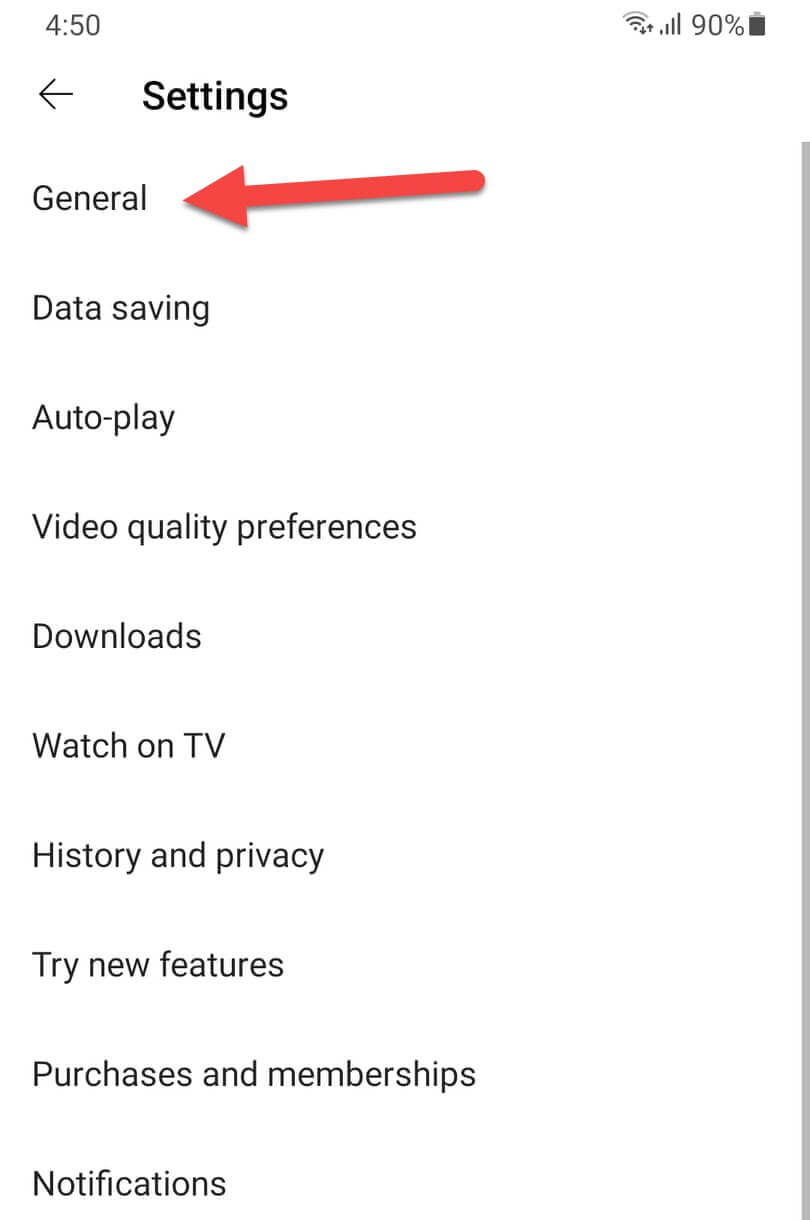Go to Notifications settings

130,1184
